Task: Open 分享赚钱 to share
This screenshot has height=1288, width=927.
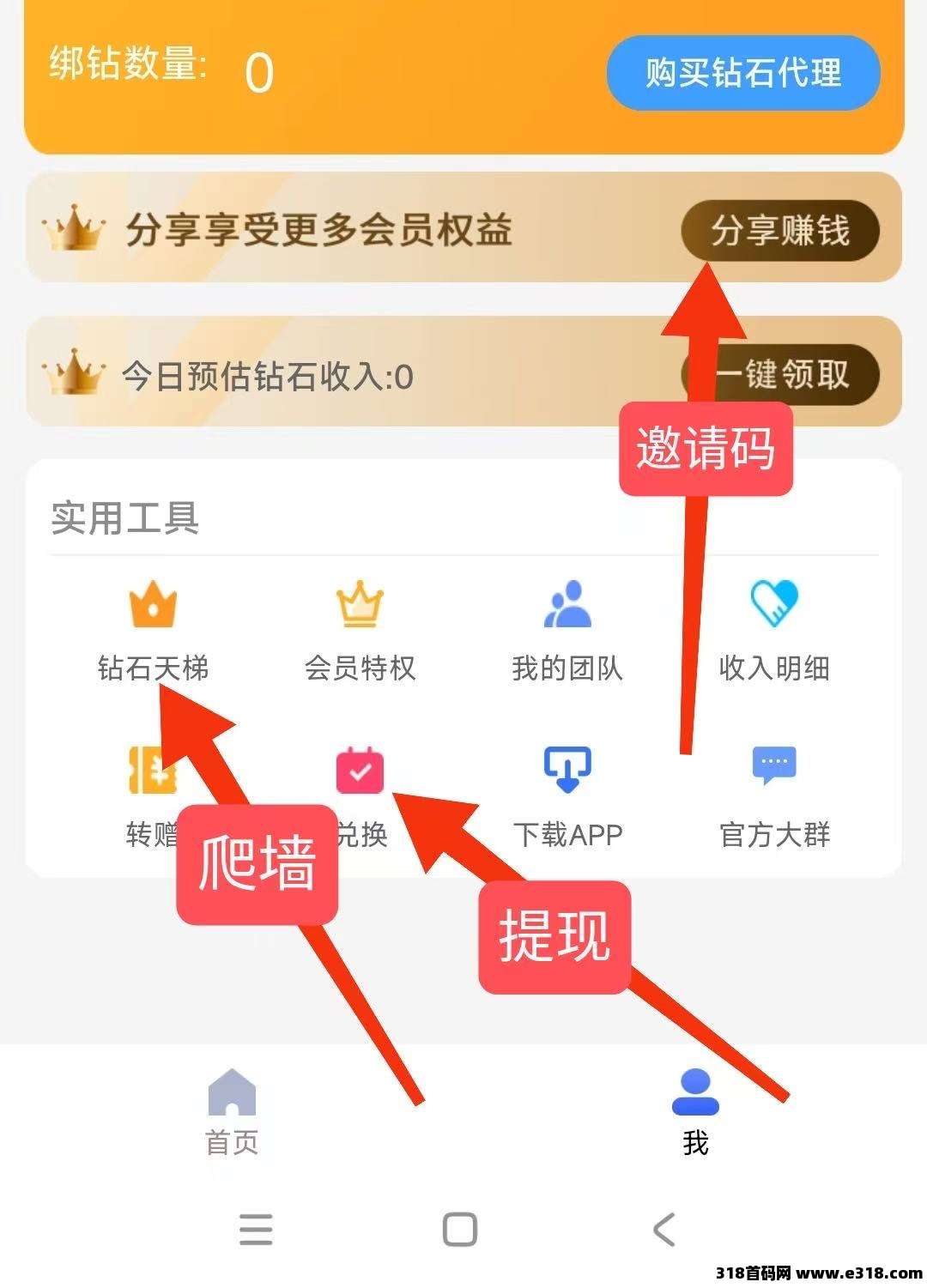Action: (x=779, y=230)
